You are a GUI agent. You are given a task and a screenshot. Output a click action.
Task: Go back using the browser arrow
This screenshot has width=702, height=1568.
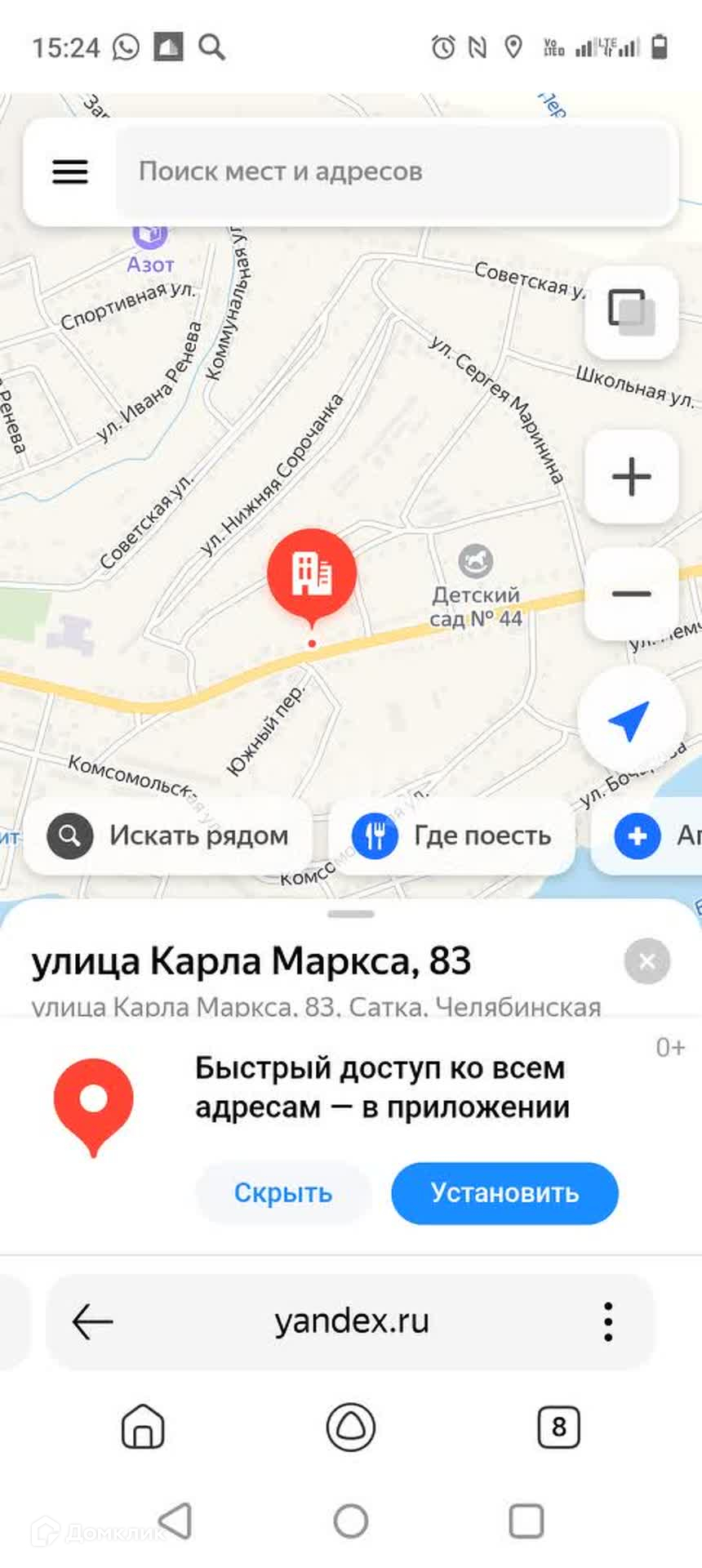coord(92,1321)
